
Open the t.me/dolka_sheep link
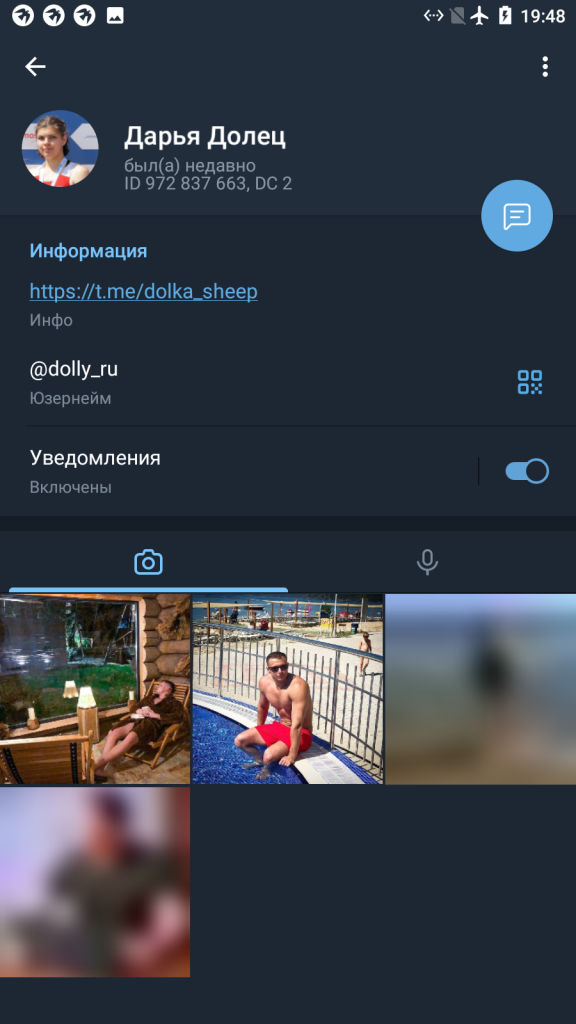point(144,291)
